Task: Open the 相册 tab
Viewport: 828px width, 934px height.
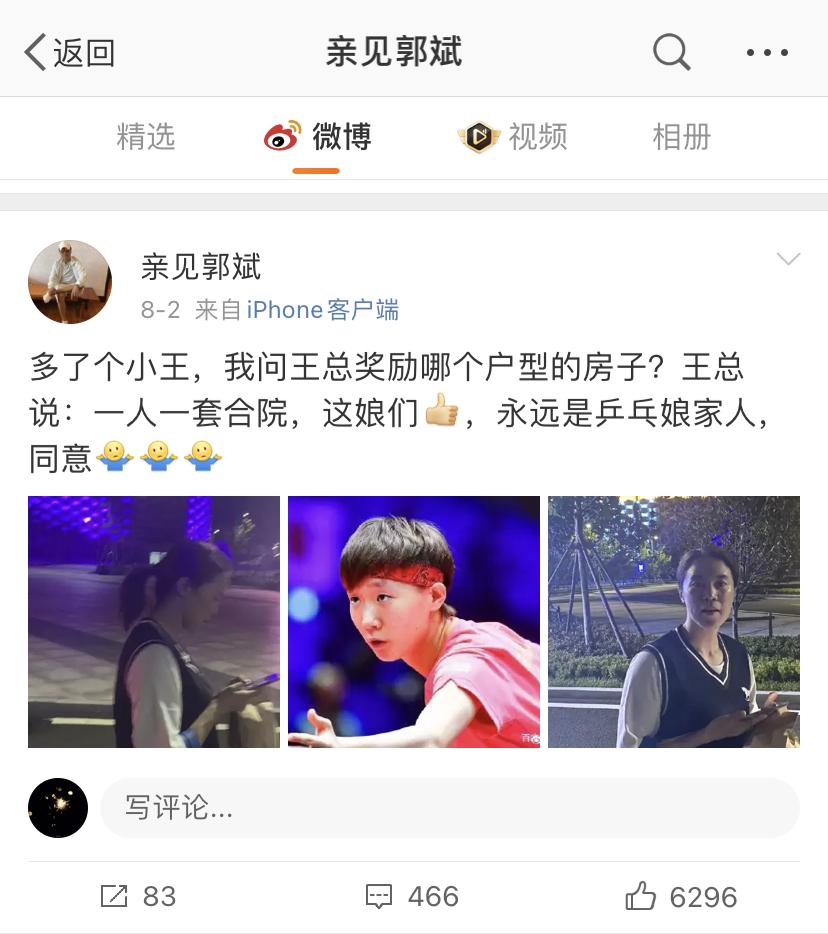Action: (x=681, y=137)
